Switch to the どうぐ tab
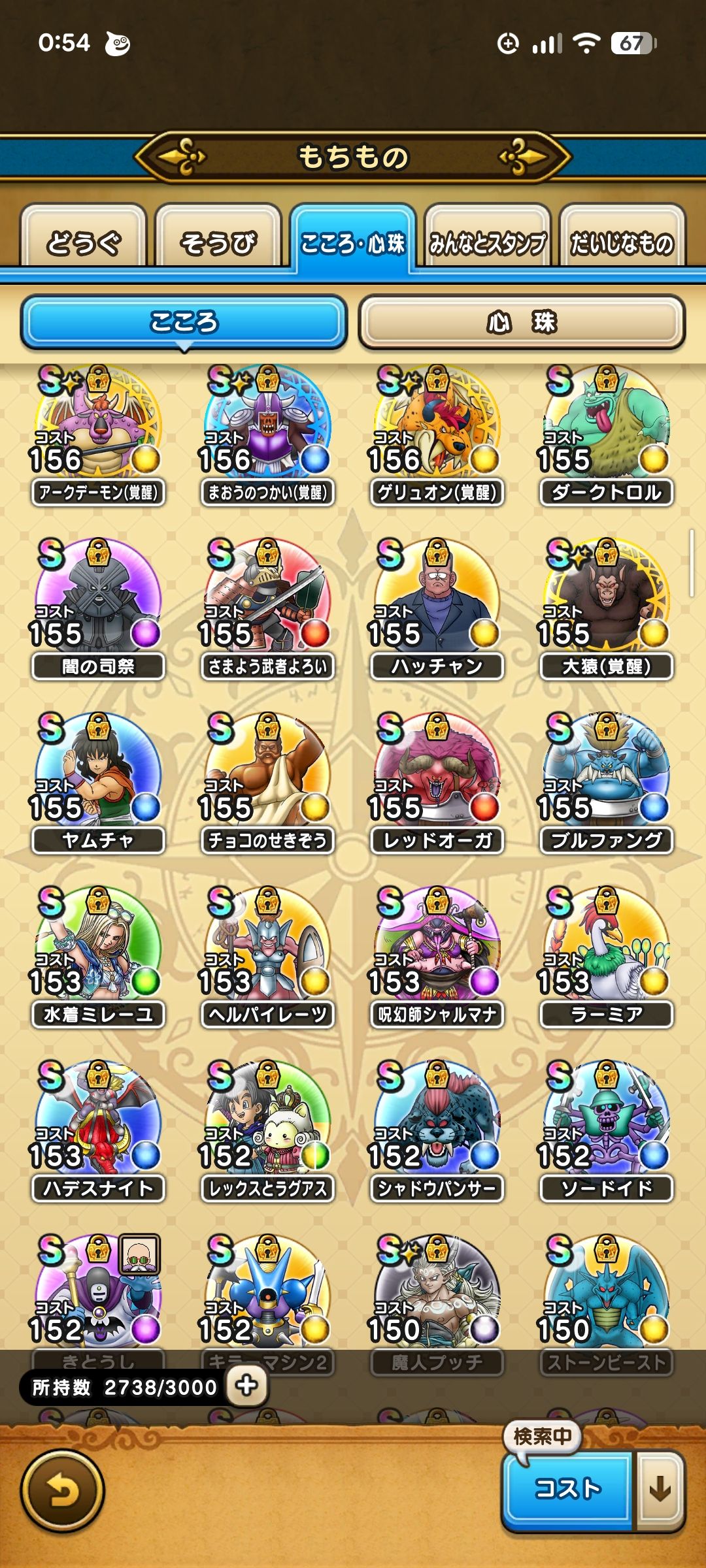This screenshot has height=1568, width=706. click(x=83, y=242)
